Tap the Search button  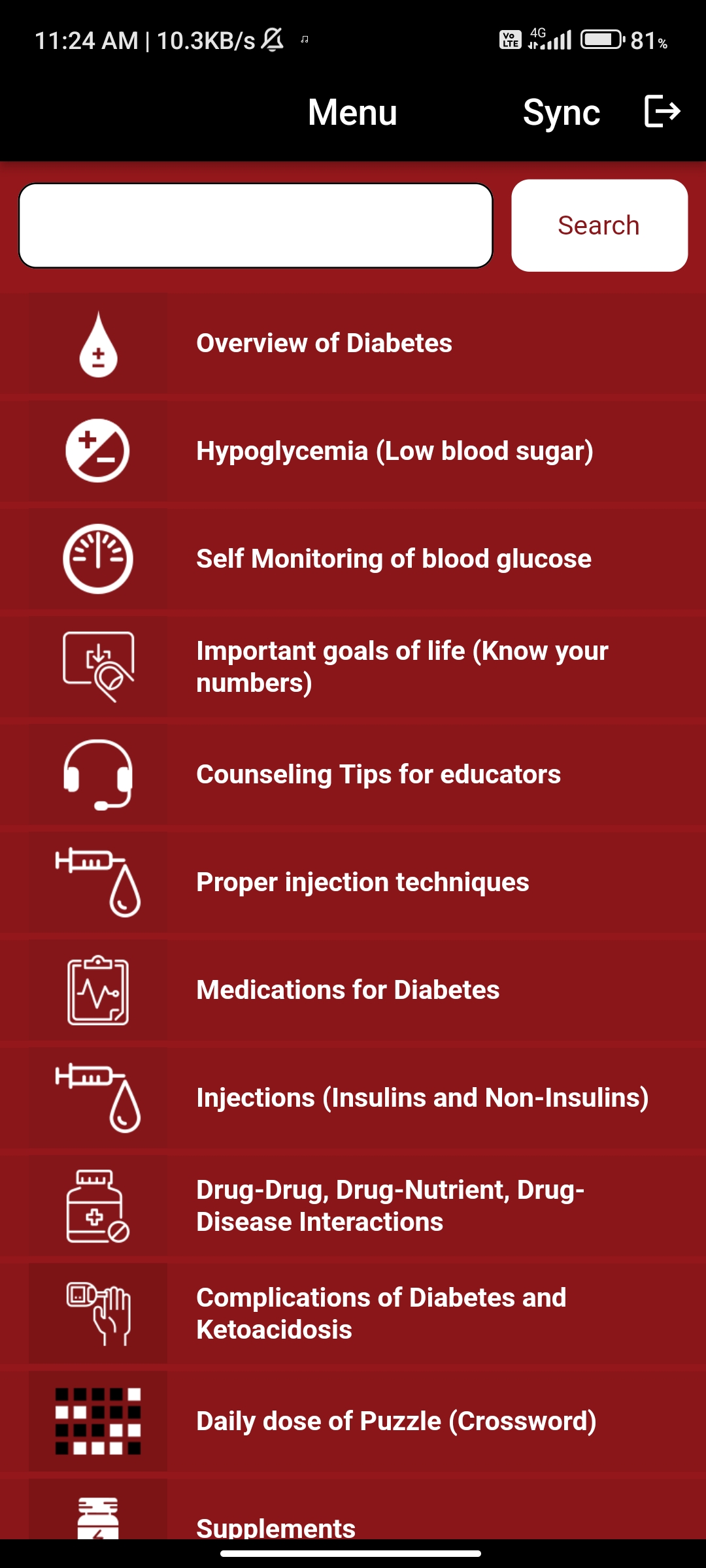point(599,225)
